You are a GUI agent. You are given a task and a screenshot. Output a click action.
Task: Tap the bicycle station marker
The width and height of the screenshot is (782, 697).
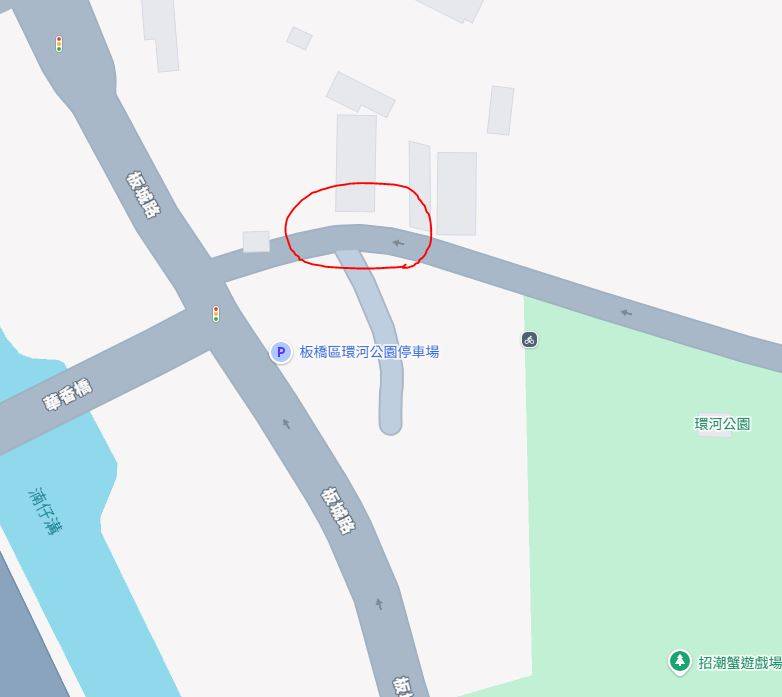tap(529, 340)
